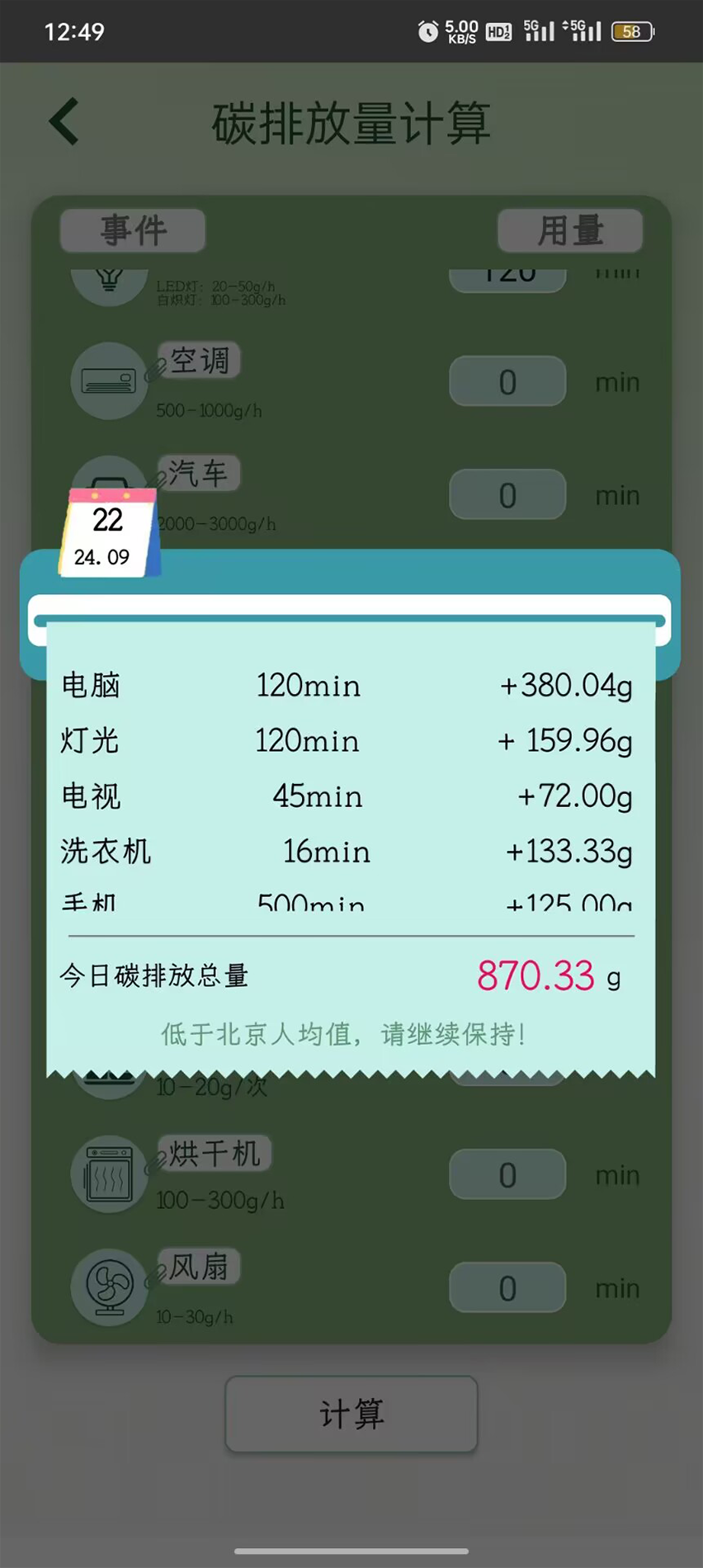Open the calendar date icon
The image size is (703, 1568).
tap(108, 532)
